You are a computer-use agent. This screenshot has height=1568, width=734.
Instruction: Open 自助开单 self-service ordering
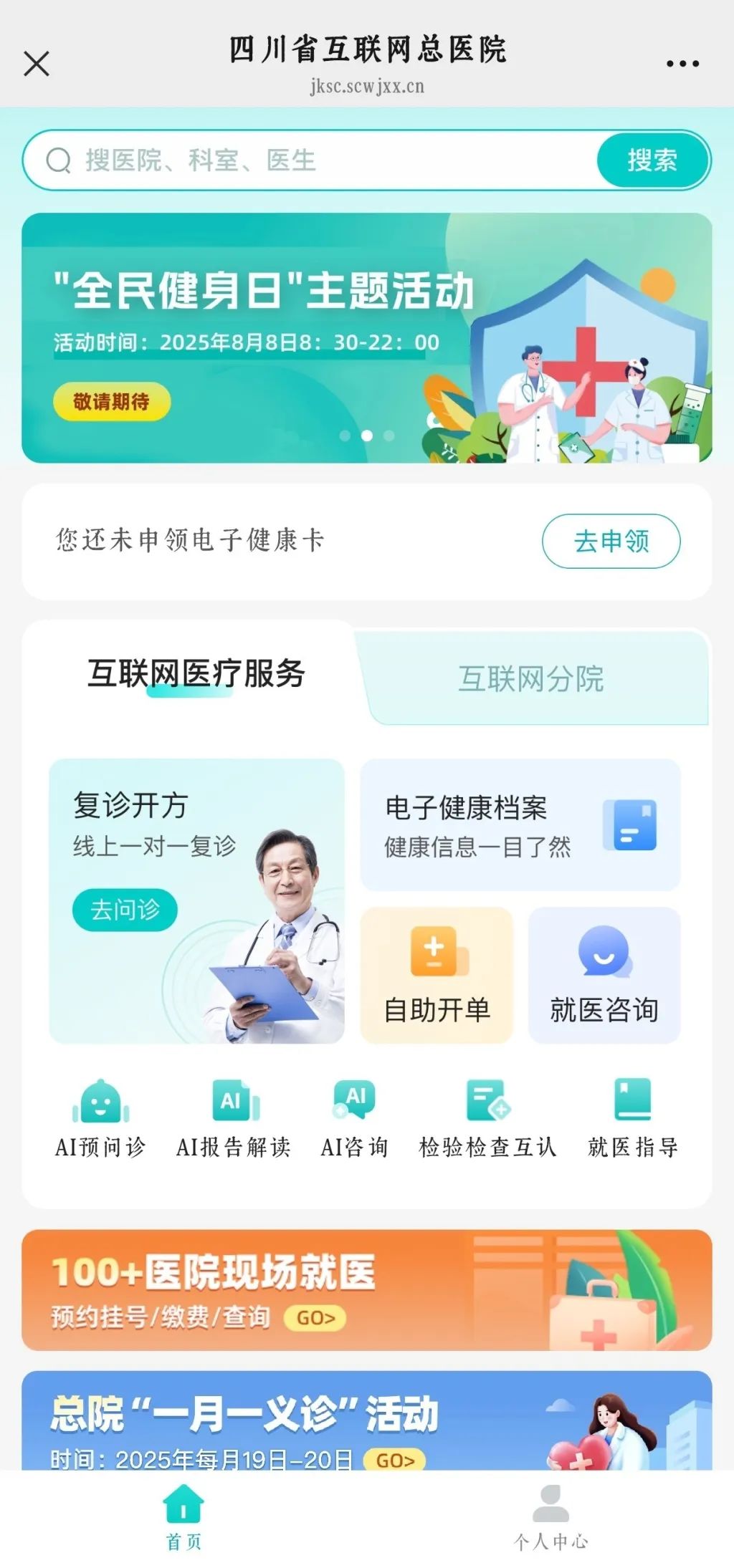437,974
